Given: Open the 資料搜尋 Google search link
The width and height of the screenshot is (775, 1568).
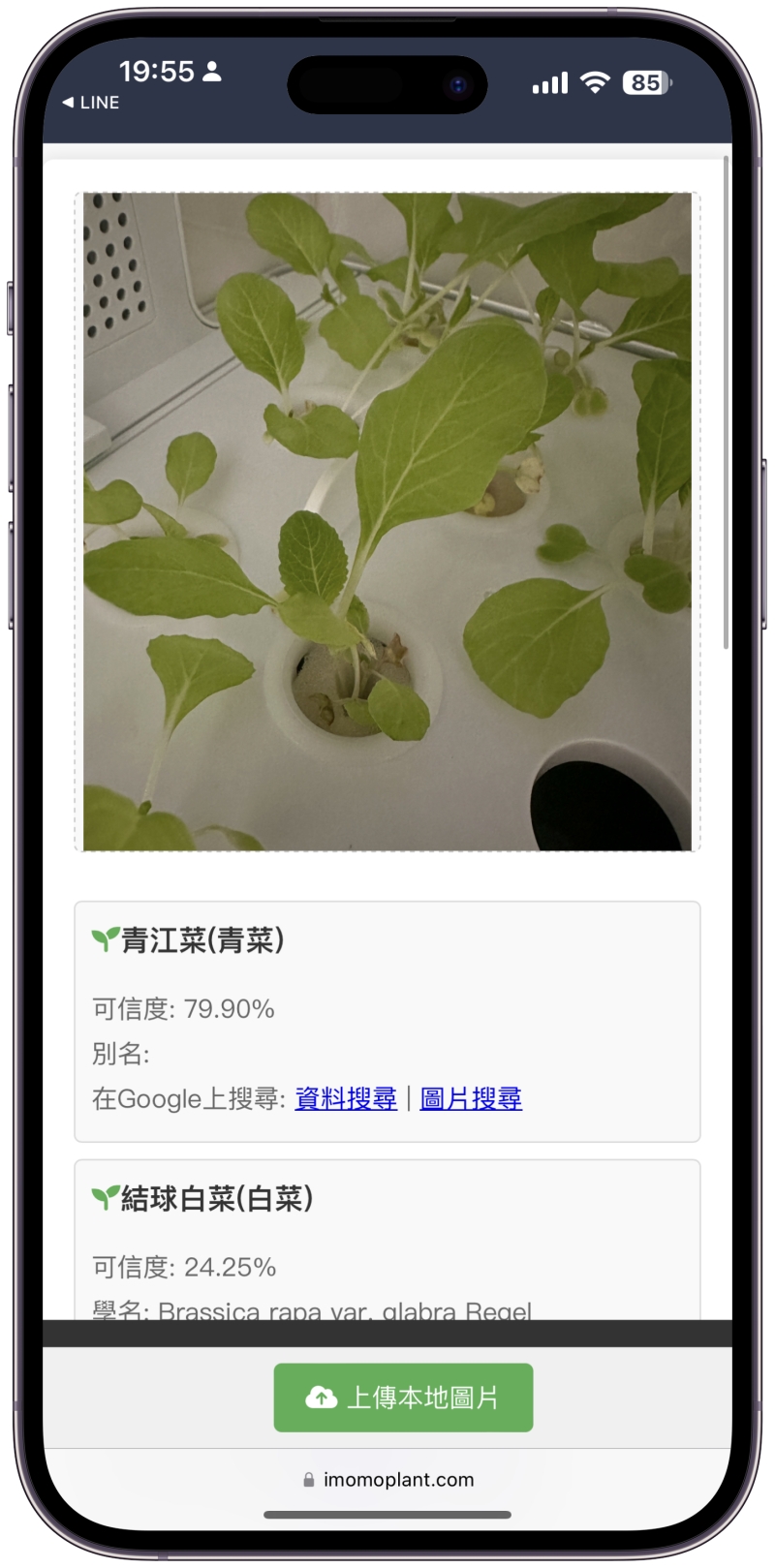Looking at the screenshot, I should [x=346, y=1098].
